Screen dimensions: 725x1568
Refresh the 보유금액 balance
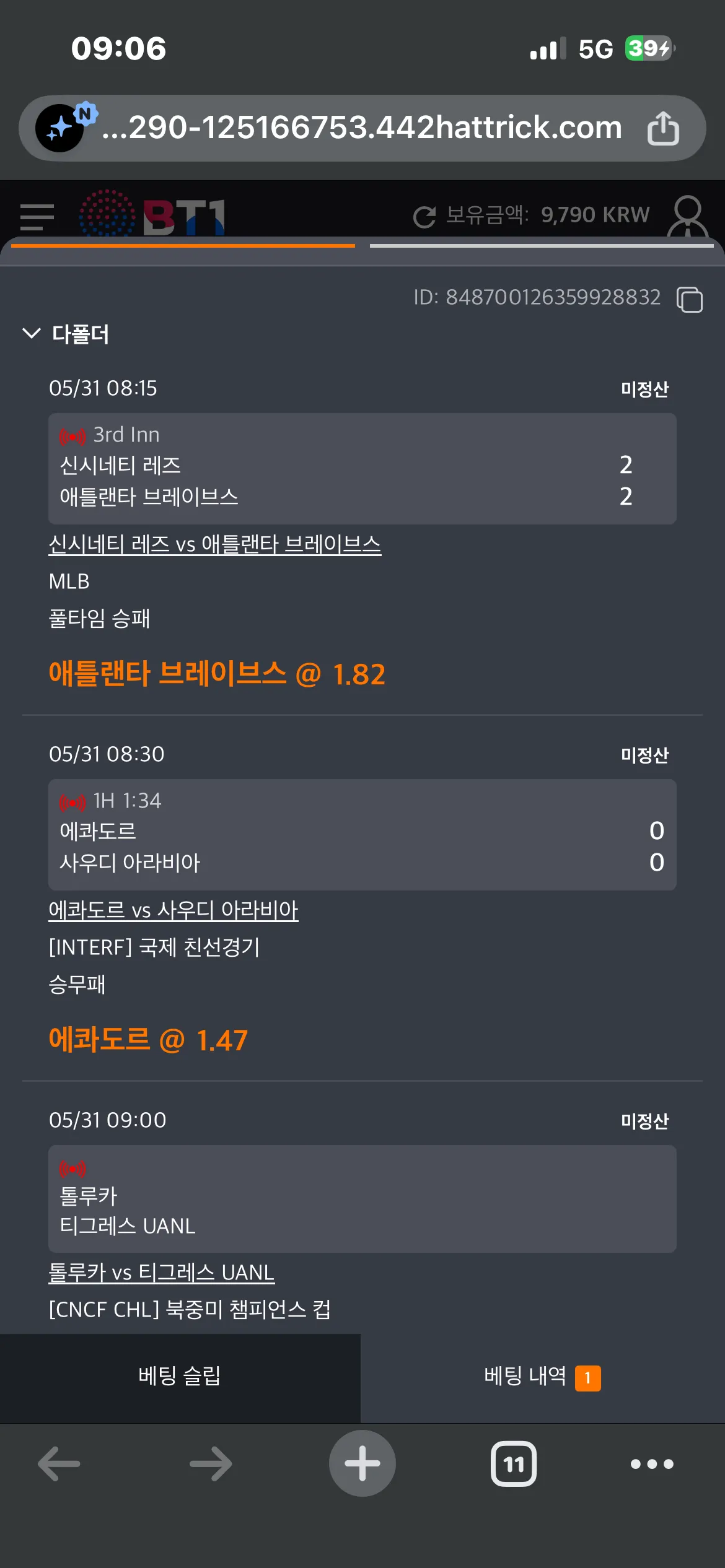coord(424,217)
